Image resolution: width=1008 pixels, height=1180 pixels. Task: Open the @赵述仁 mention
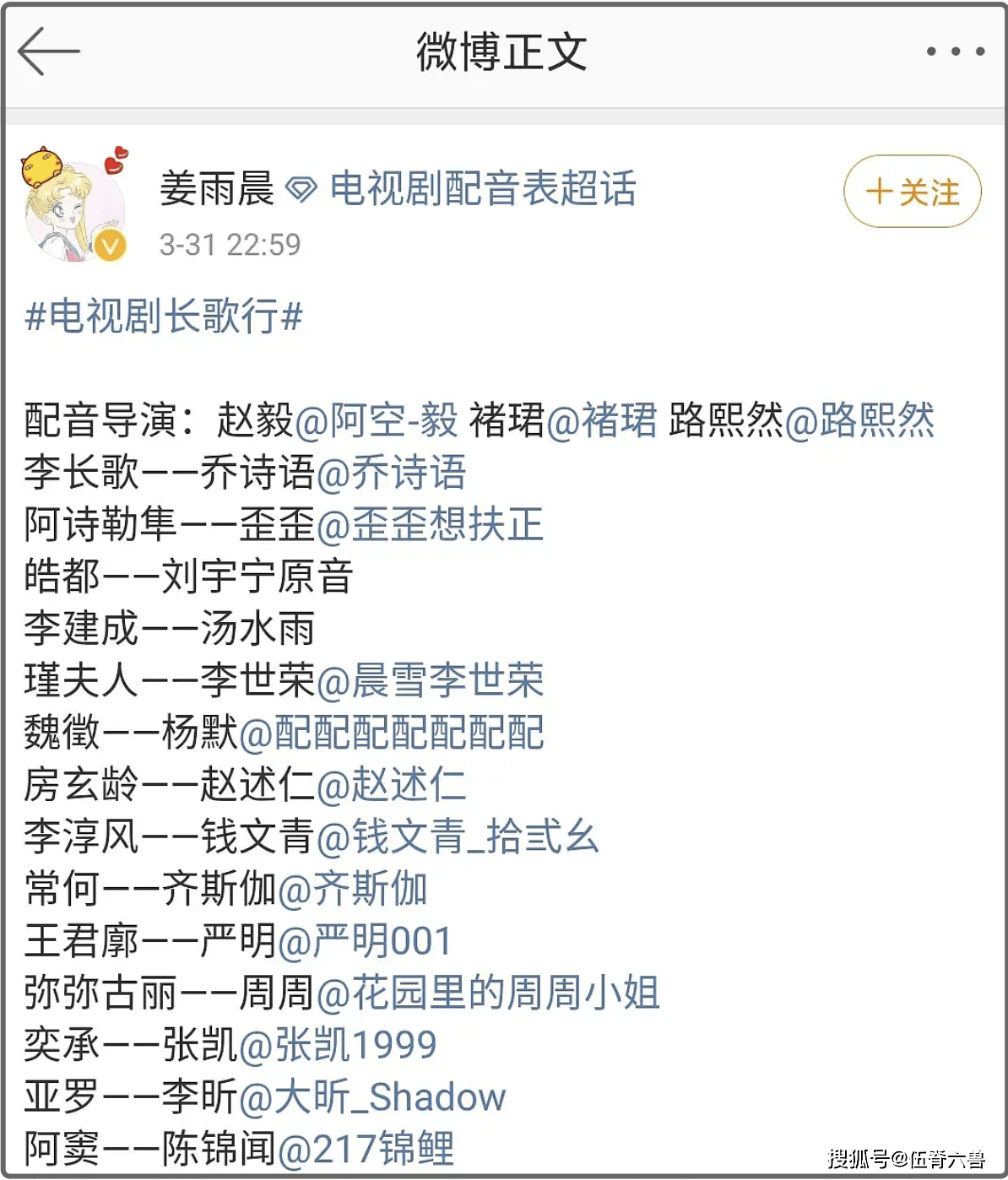[x=391, y=785]
